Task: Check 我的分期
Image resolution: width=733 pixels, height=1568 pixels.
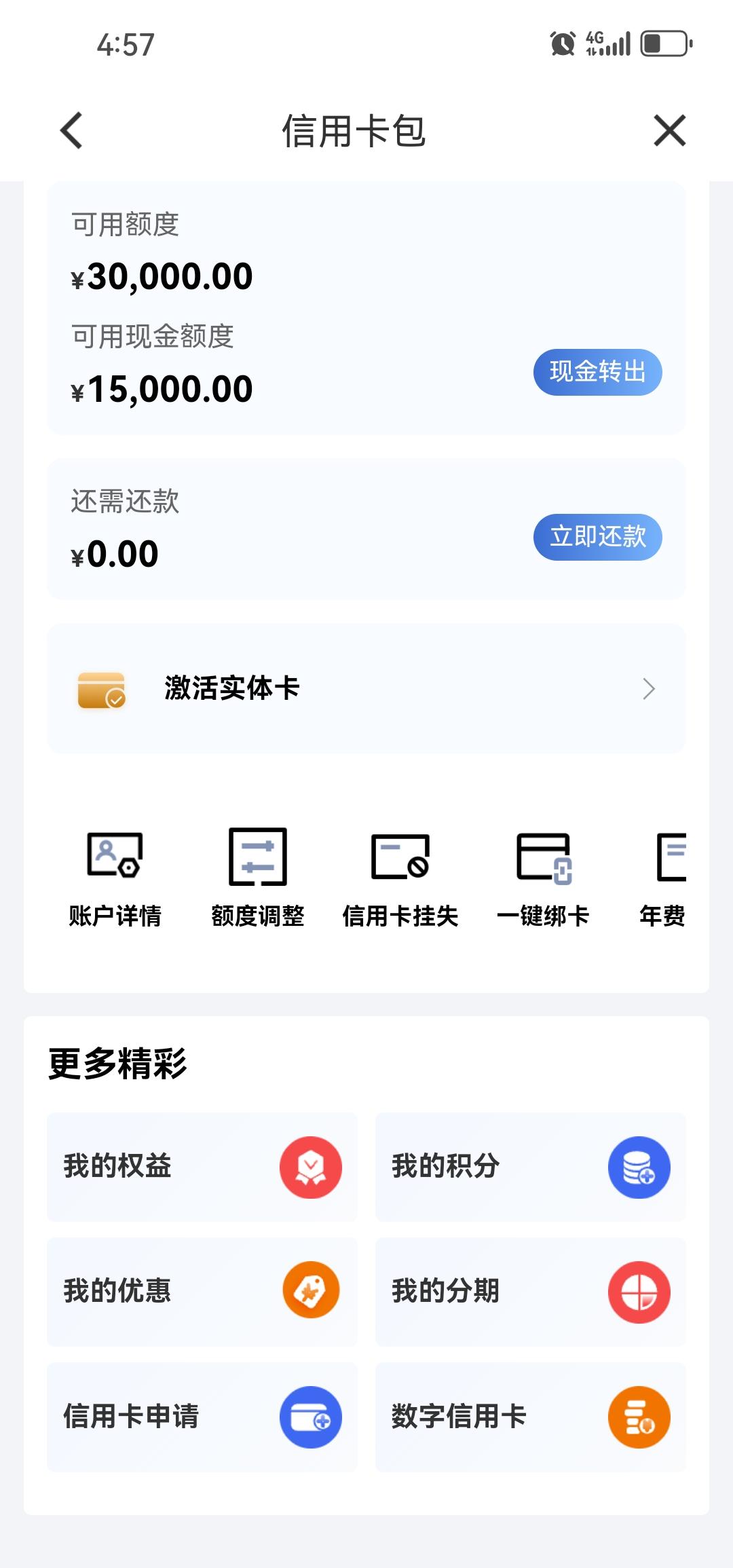Action: [530, 1292]
